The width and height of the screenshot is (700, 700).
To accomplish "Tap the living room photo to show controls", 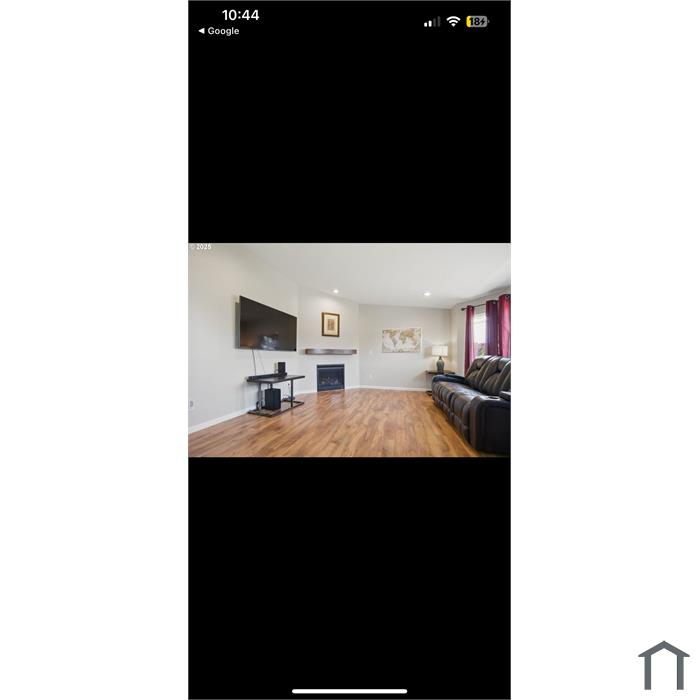I will [349, 350].
